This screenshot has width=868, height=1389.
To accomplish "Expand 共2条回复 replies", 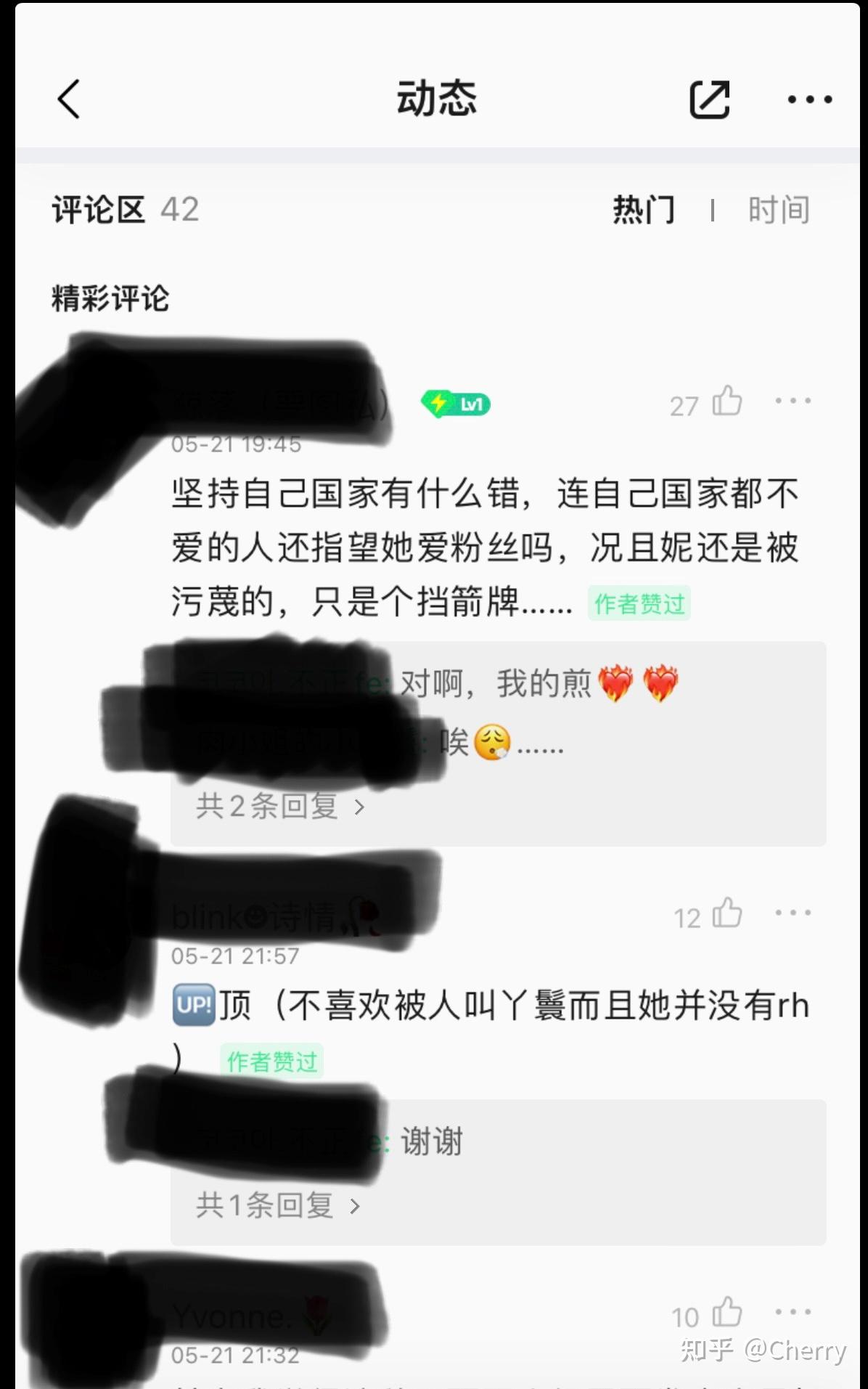I will coord(279,807).
